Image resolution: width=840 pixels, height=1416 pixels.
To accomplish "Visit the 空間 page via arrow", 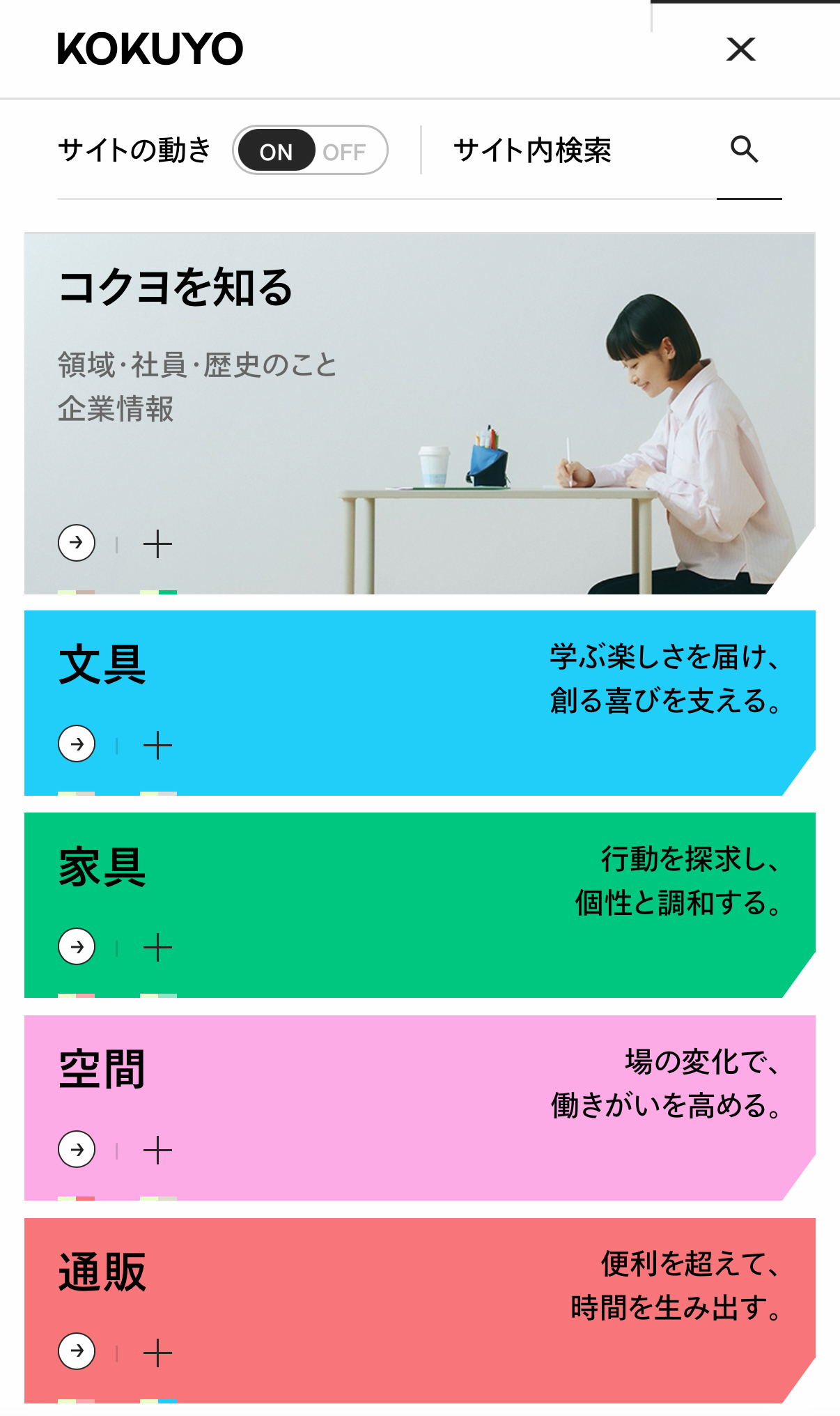I will tap(77, 1149).
